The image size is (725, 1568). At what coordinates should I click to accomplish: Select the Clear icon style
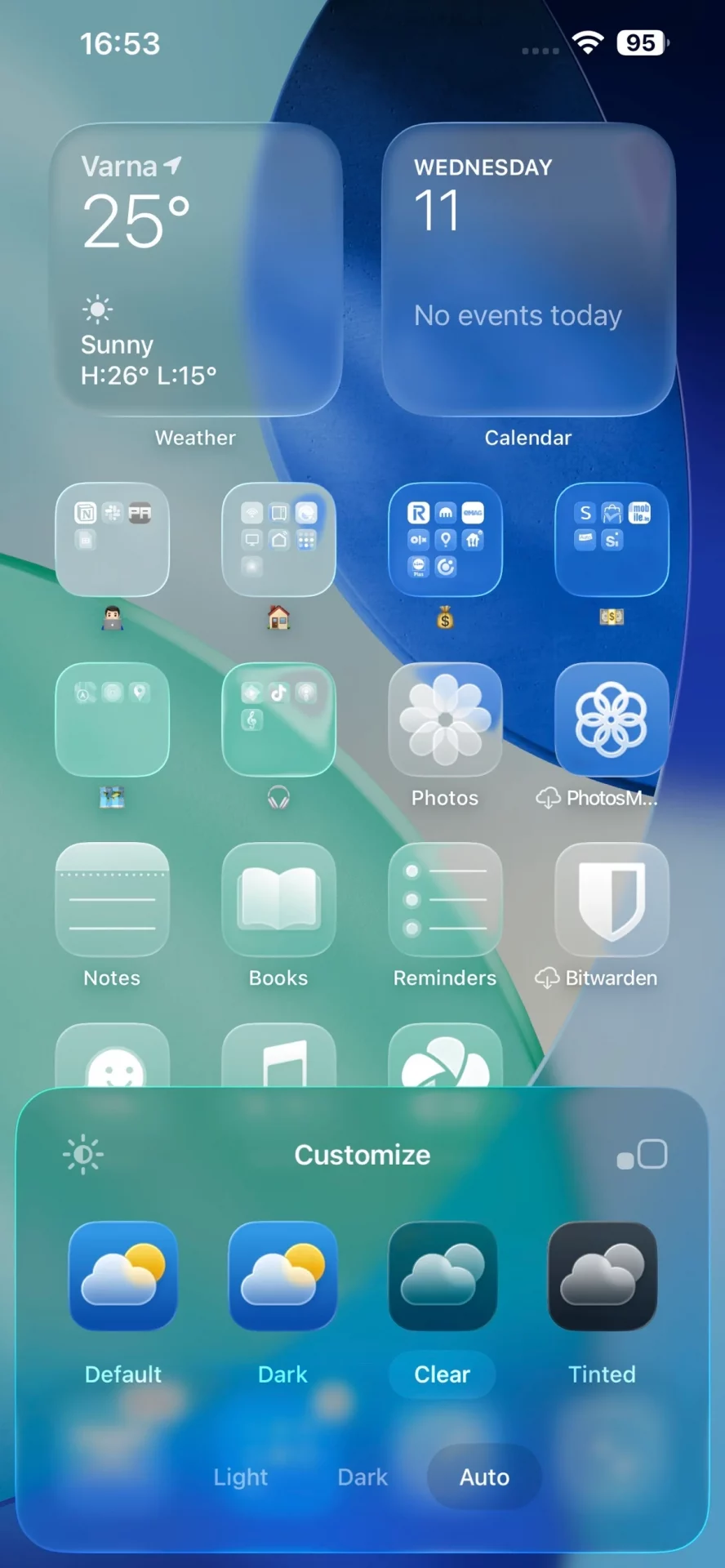click(x=443, y=1276)
